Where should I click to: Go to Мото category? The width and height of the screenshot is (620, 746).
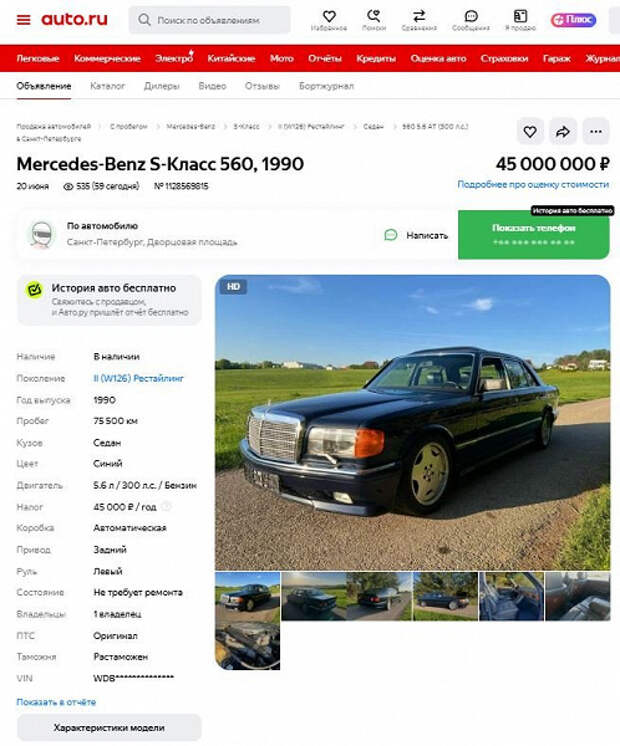click(x=281, y=59)
